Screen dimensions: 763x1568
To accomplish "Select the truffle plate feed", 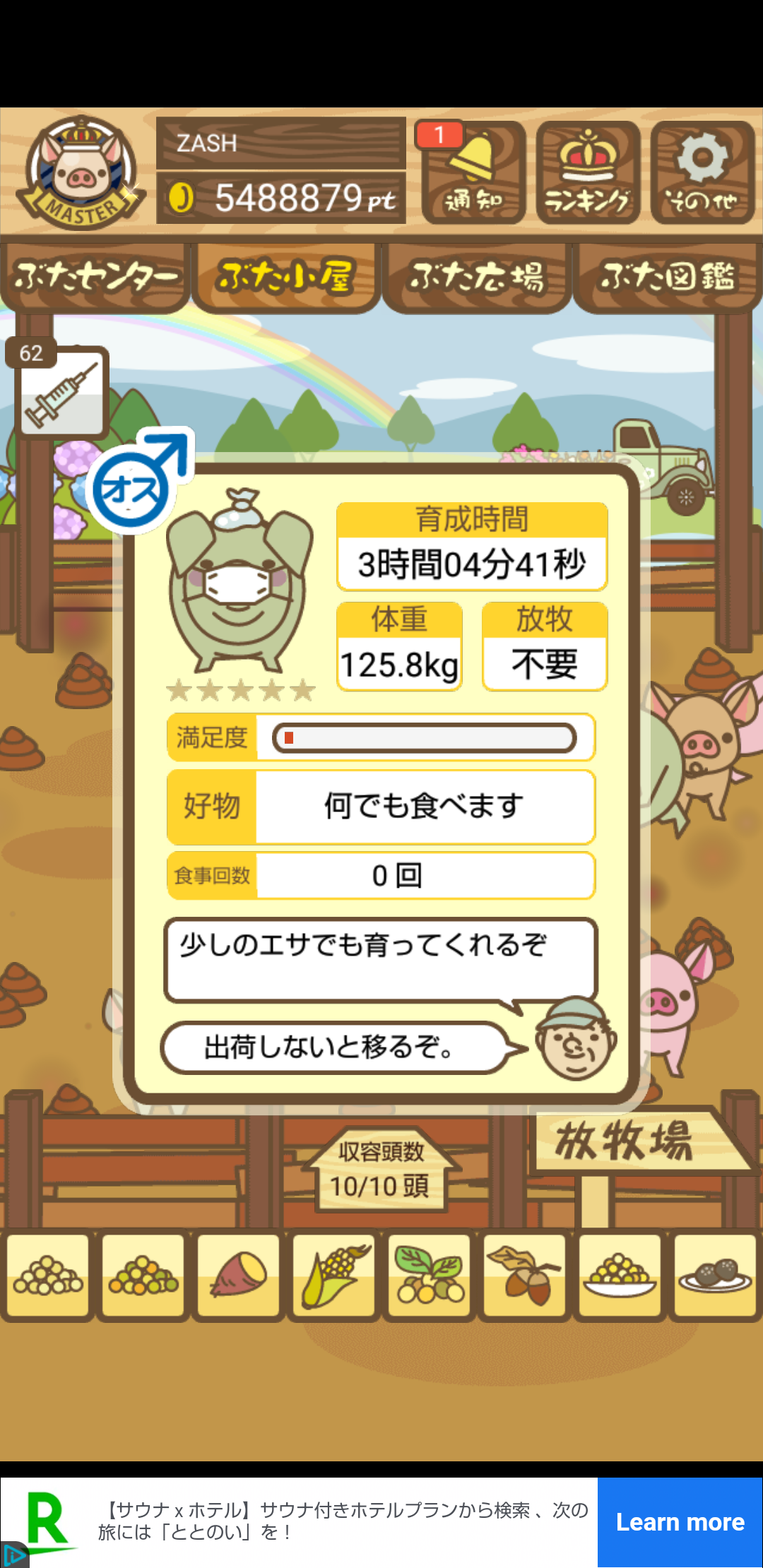I will [x=715, y=1276].
